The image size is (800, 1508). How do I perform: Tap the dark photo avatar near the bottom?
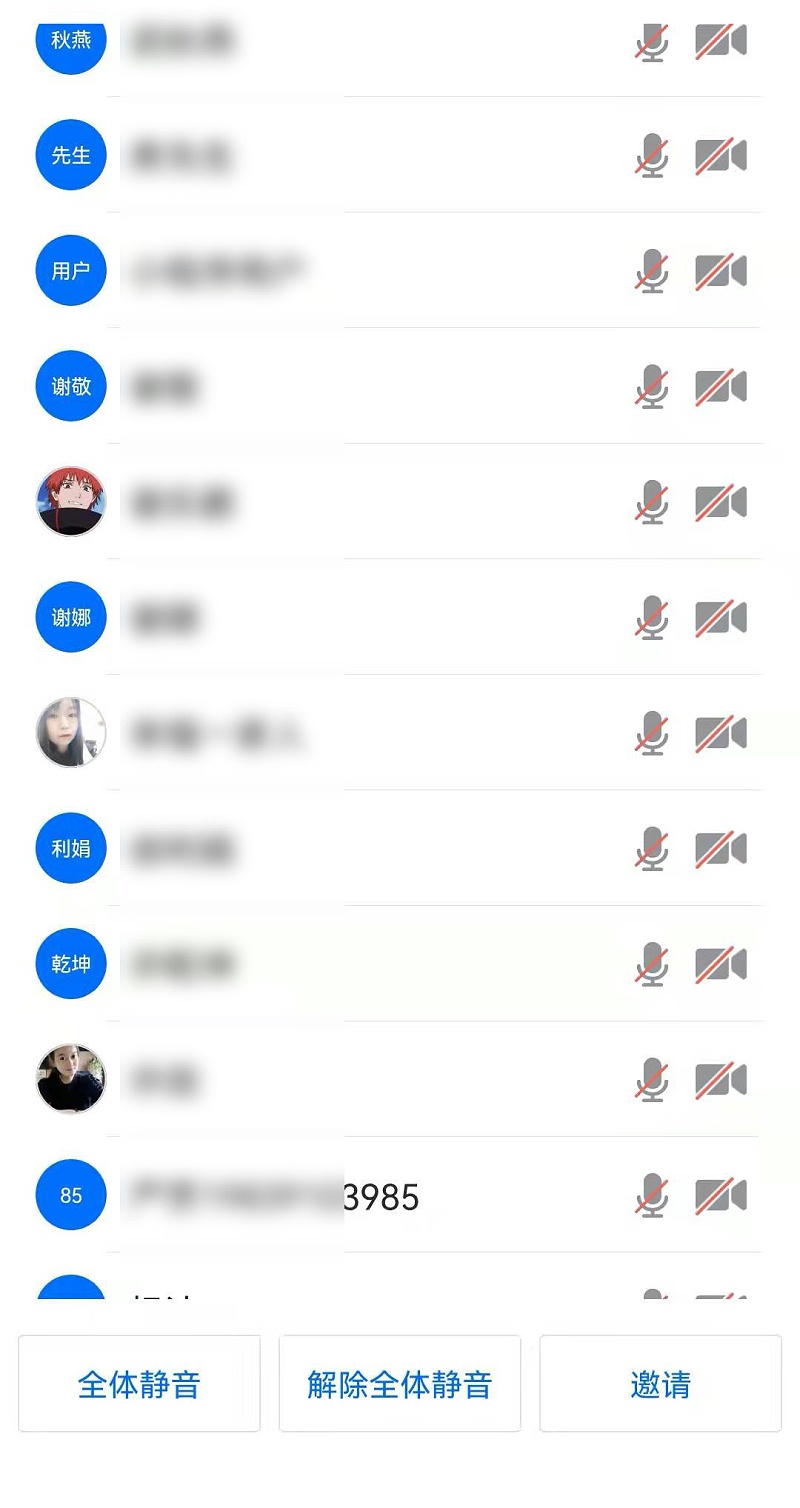70,1078
